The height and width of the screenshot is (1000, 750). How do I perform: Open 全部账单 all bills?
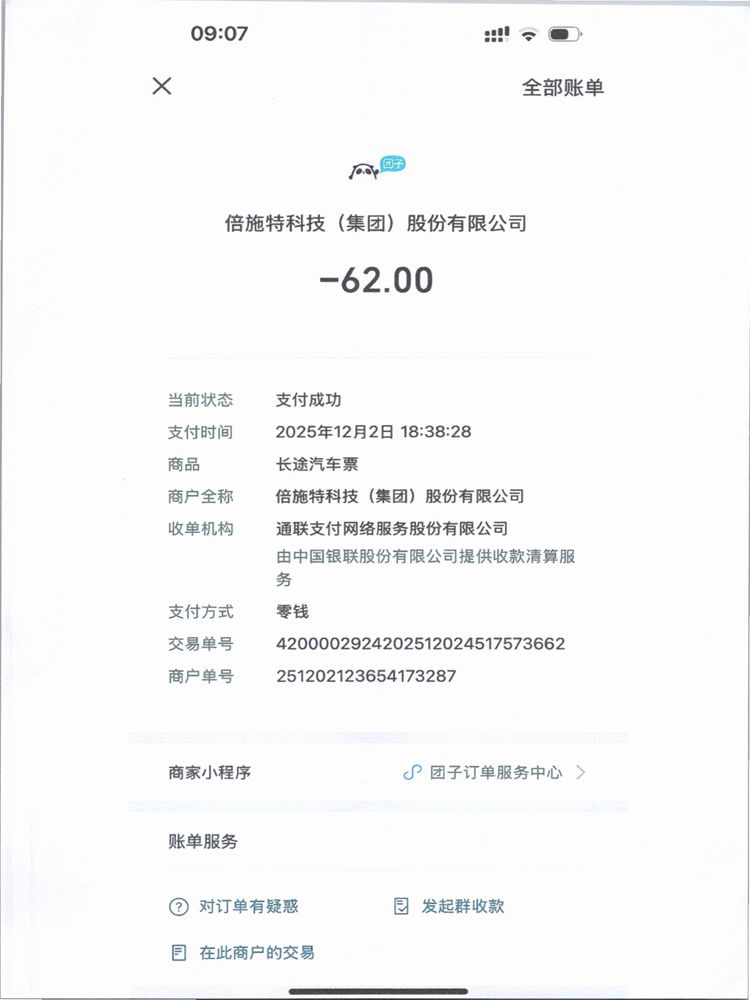click(x=563, y=87)
